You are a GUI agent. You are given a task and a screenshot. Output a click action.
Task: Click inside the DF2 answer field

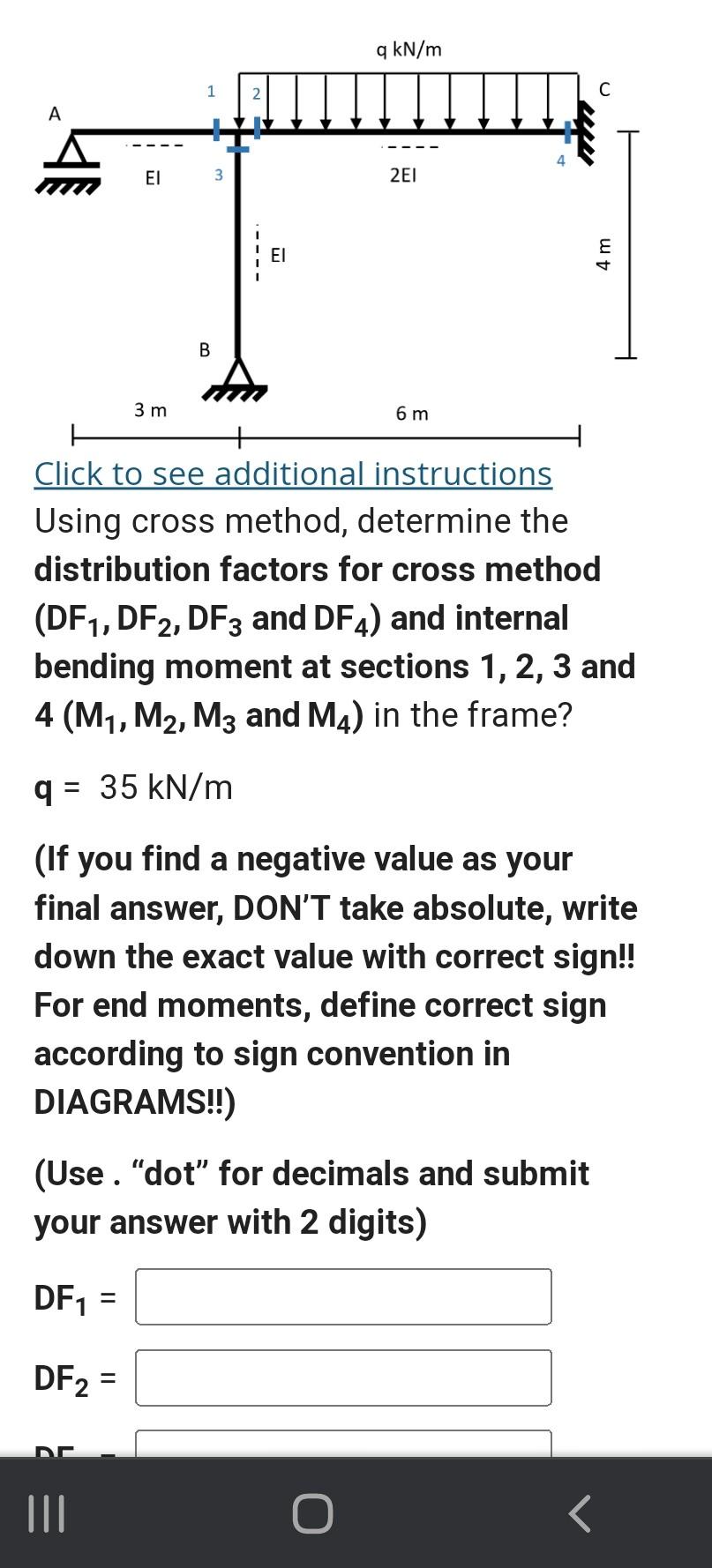point(342,1378)
